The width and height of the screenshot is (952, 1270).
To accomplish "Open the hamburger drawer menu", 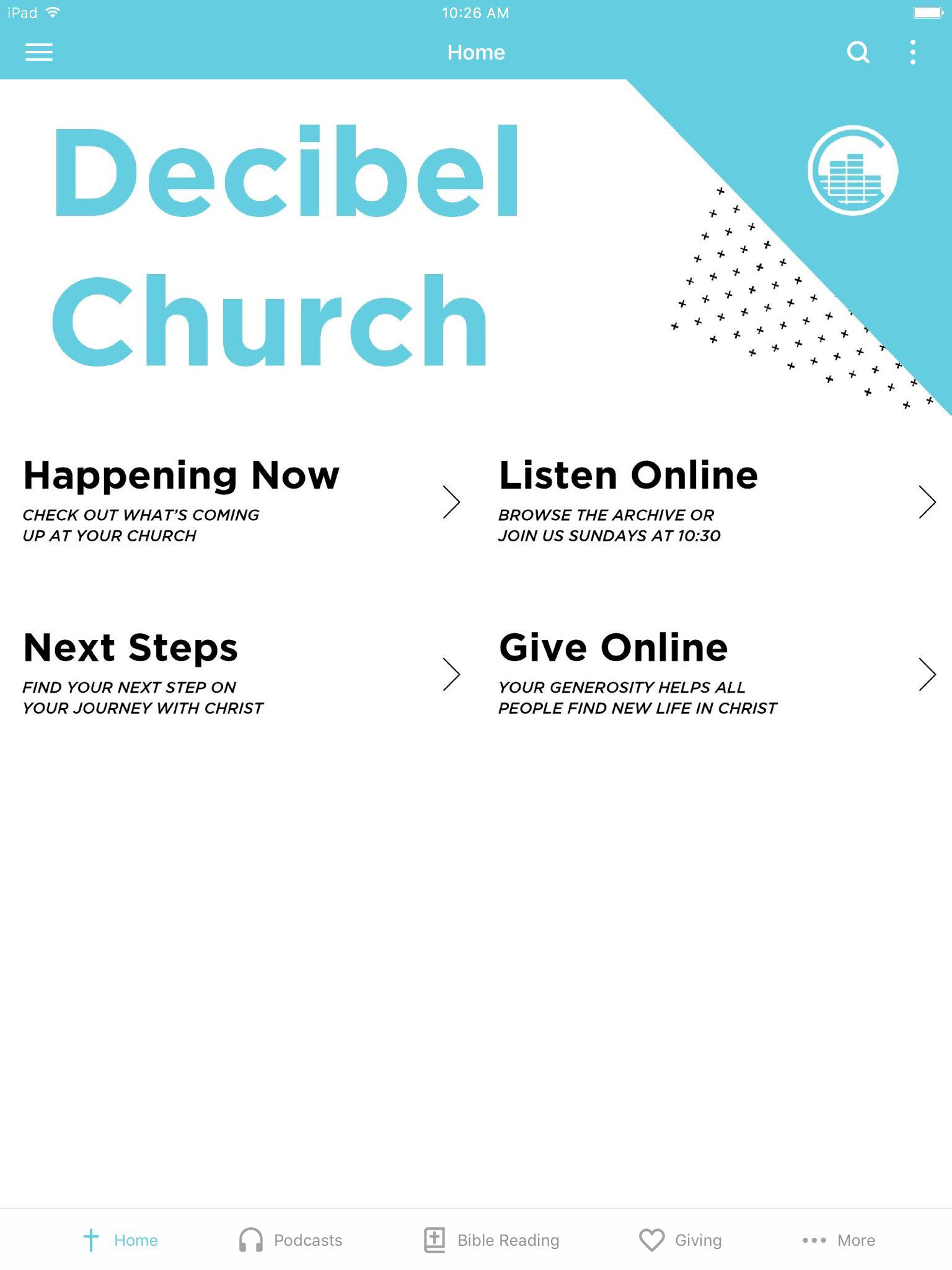I will click(x=38, y=52).
